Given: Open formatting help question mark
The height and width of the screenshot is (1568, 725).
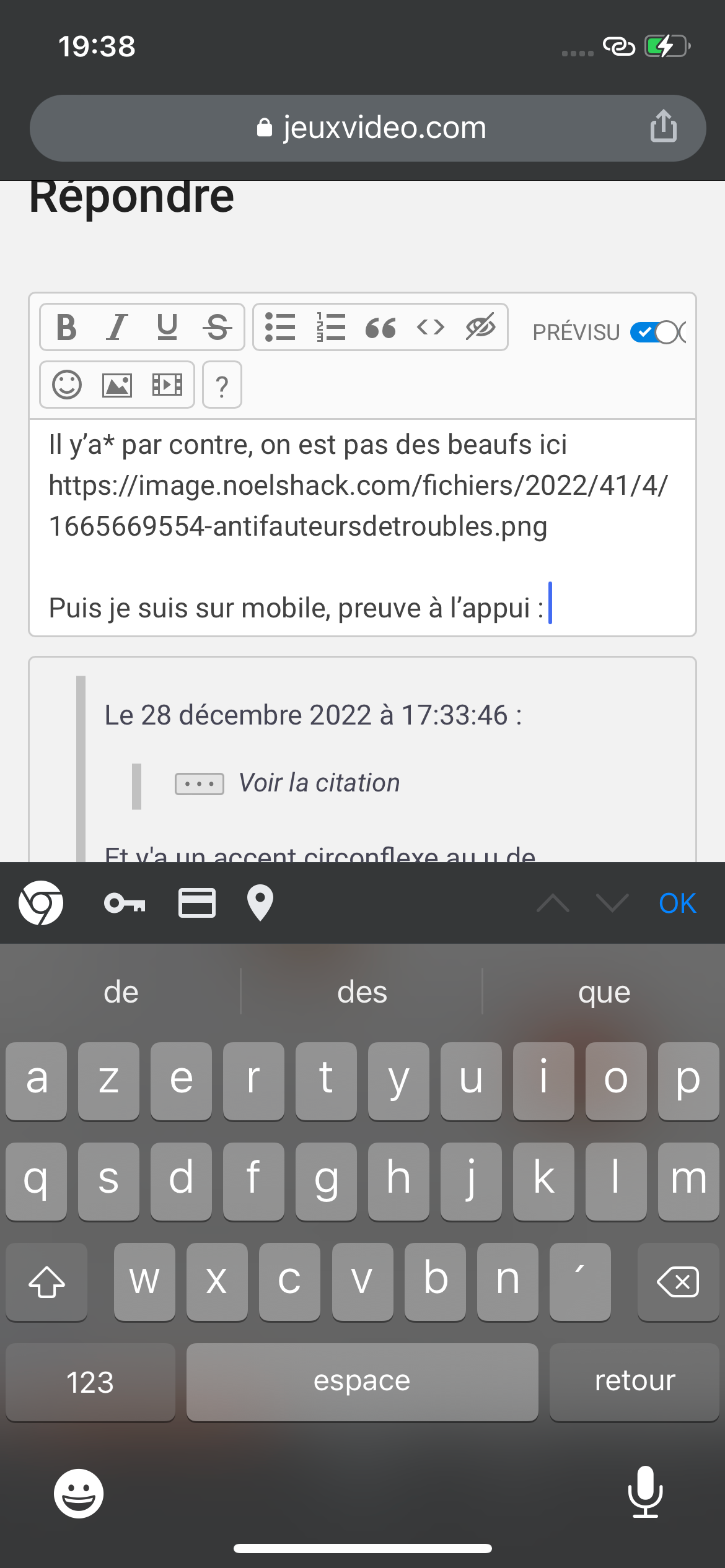Looking at the screenshot, I should coord(222,386).
